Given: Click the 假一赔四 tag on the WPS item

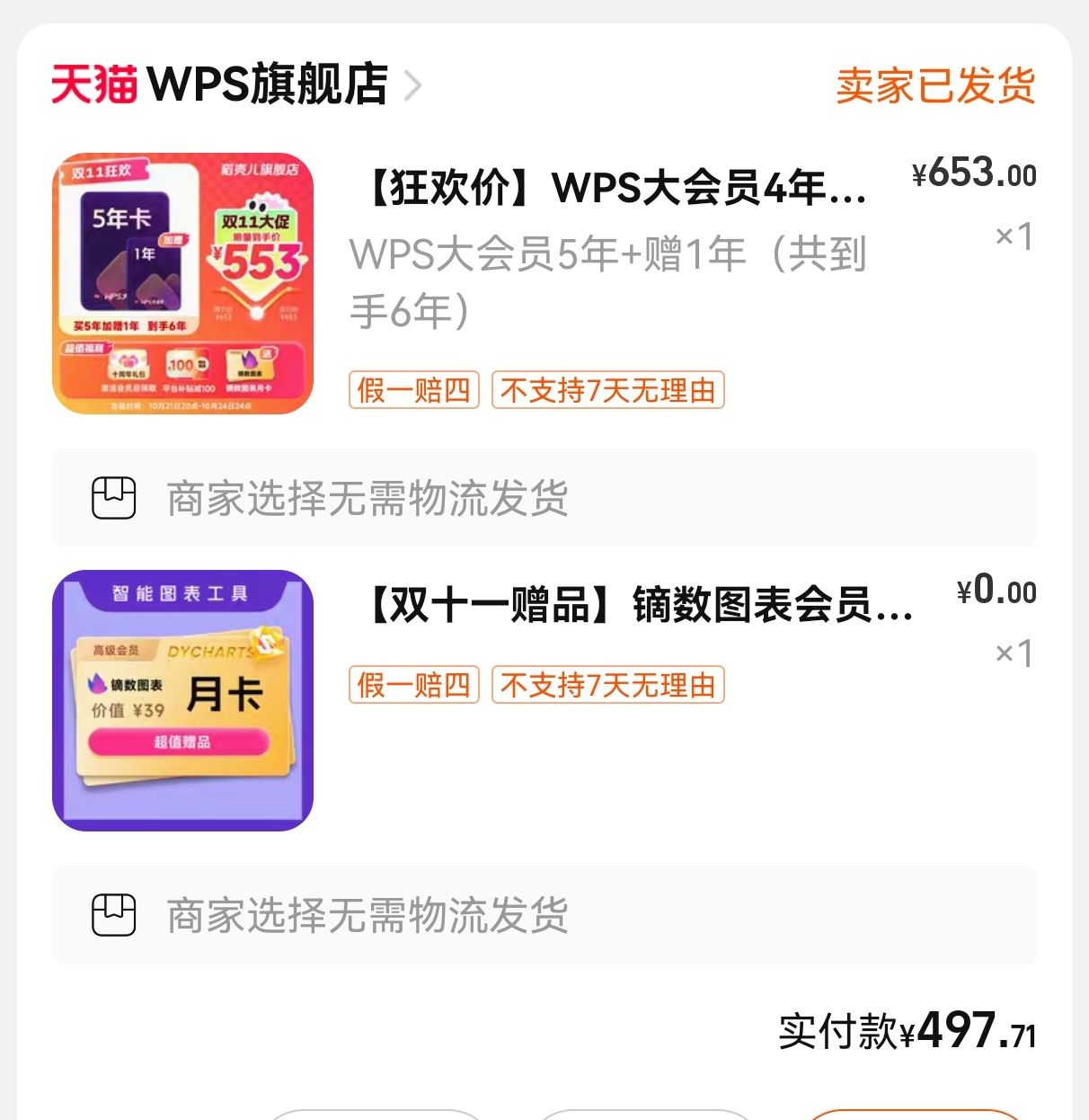Looking at the screenshot, I should pyautogui.click(x=415, y=391).
